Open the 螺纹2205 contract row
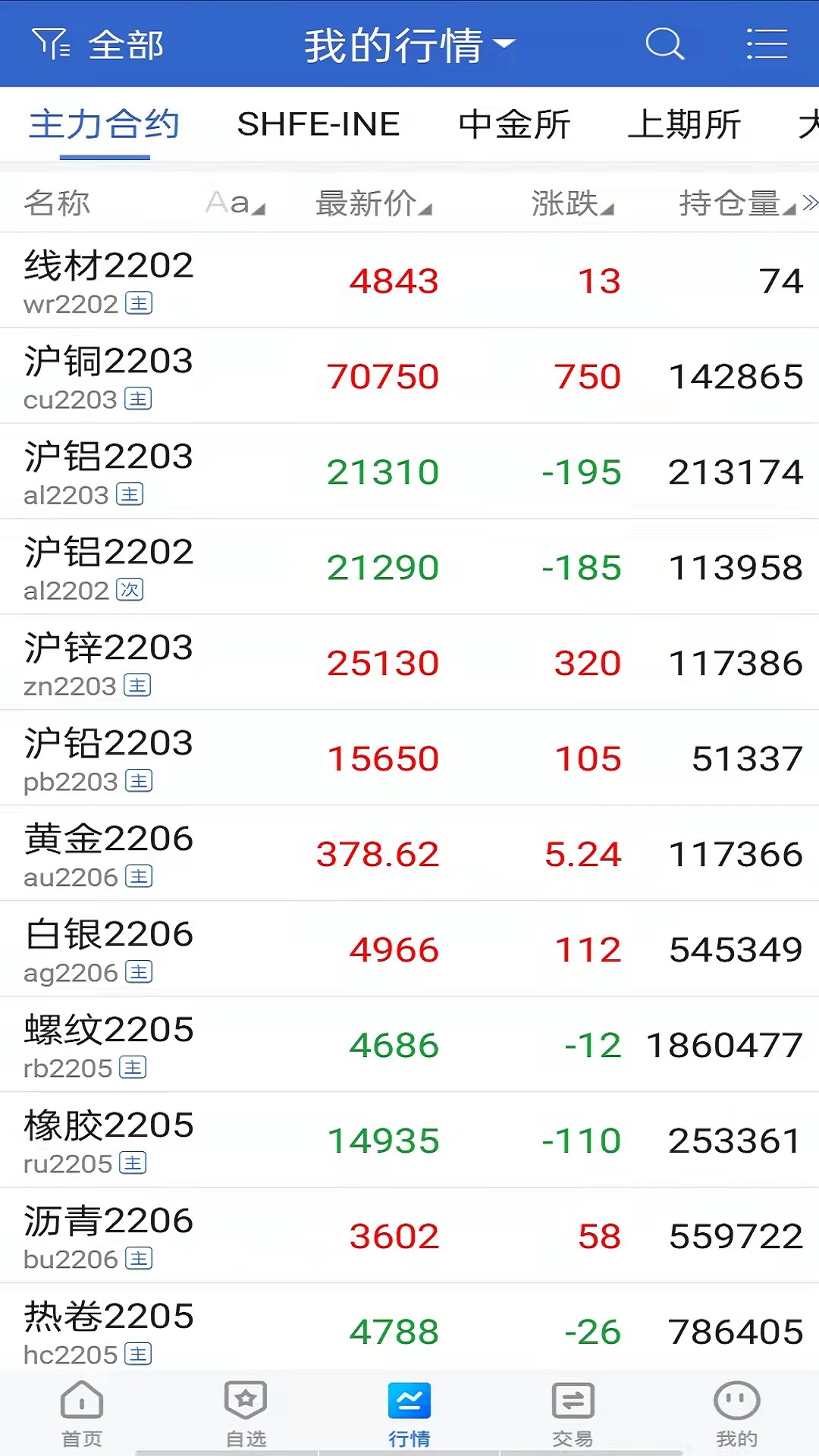The height and width of the screenshot is (1456, 819). click(x=409, y=1045)
